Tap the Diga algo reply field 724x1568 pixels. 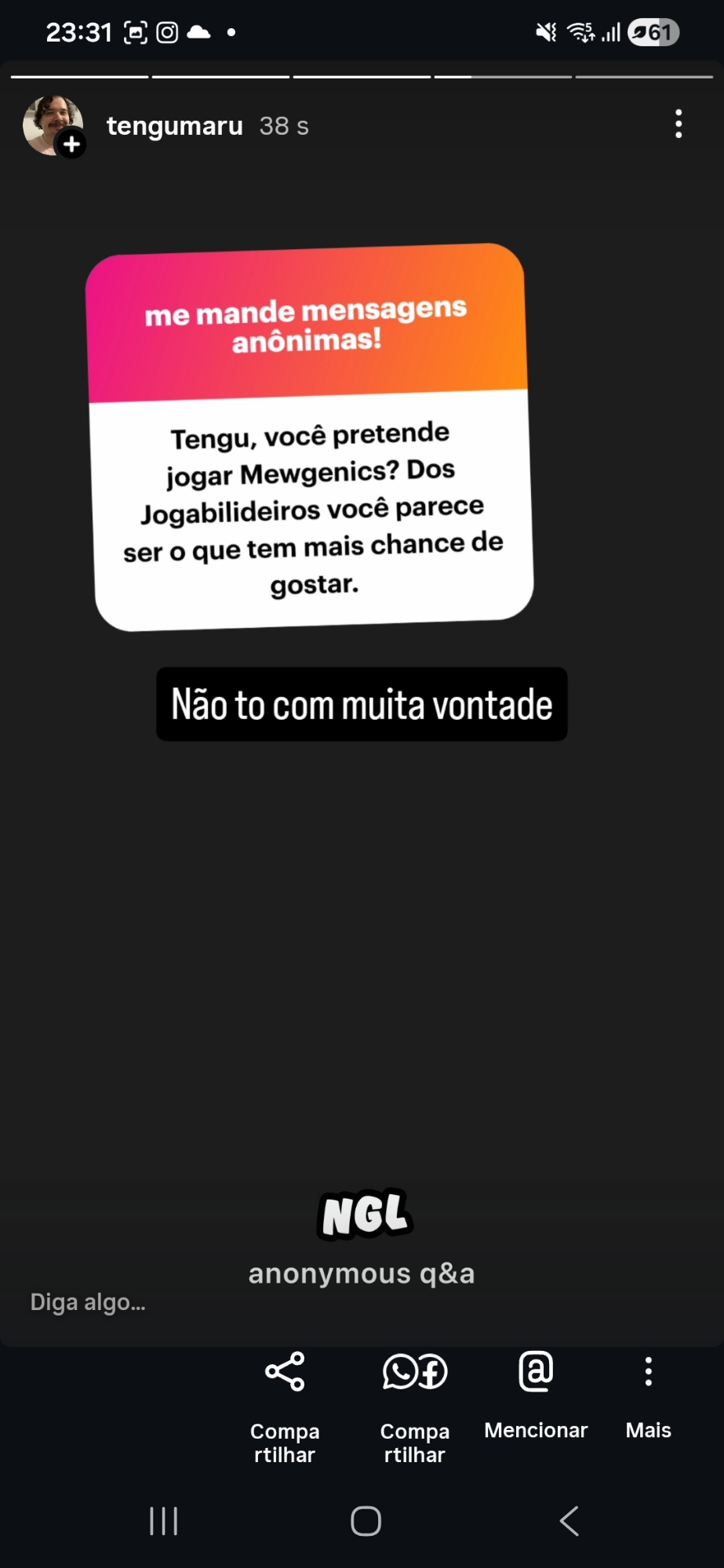88,1302
